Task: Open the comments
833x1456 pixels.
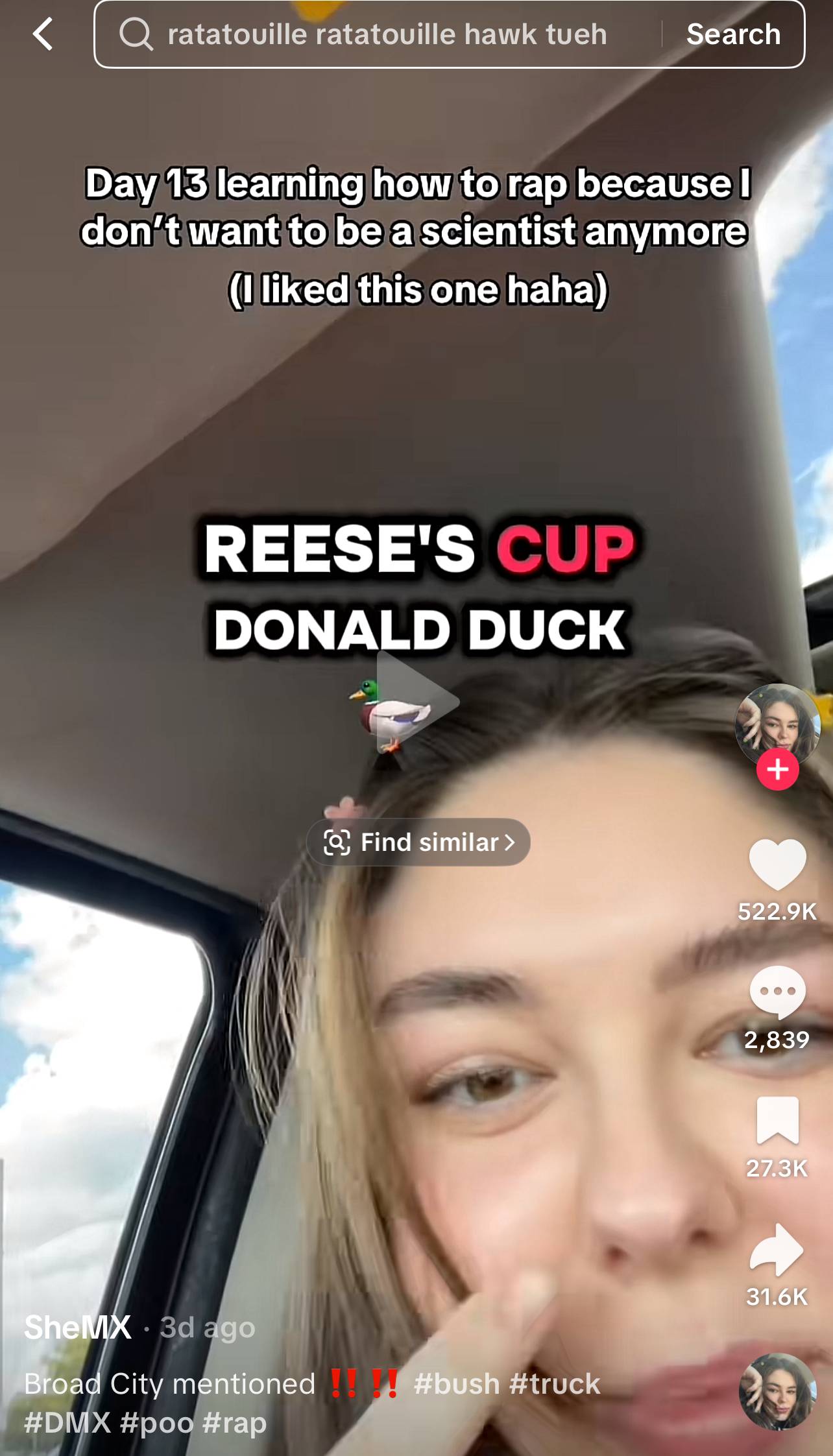Action: pos(777,992)
